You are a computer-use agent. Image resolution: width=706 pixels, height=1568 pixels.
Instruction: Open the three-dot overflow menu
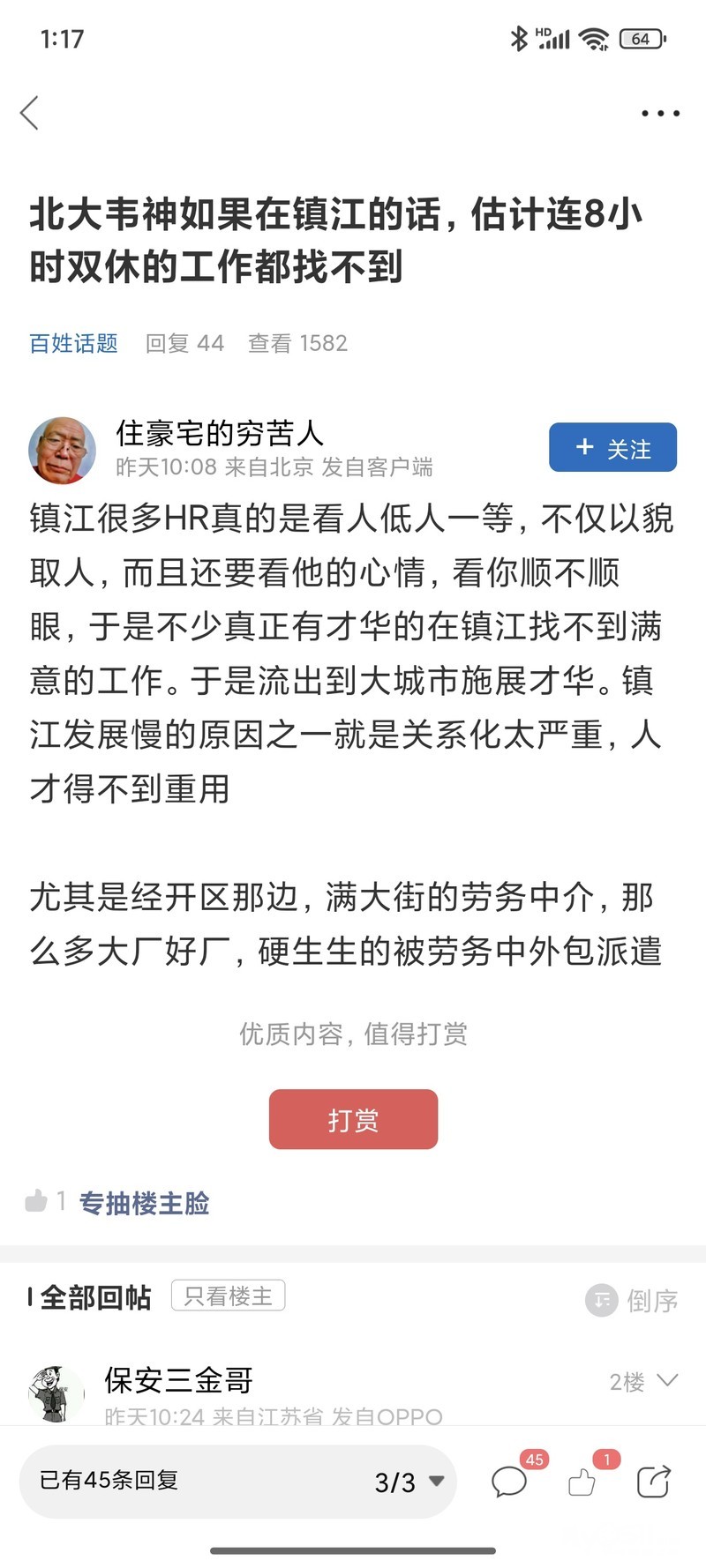pyautogui.click(x=660, y=113)
